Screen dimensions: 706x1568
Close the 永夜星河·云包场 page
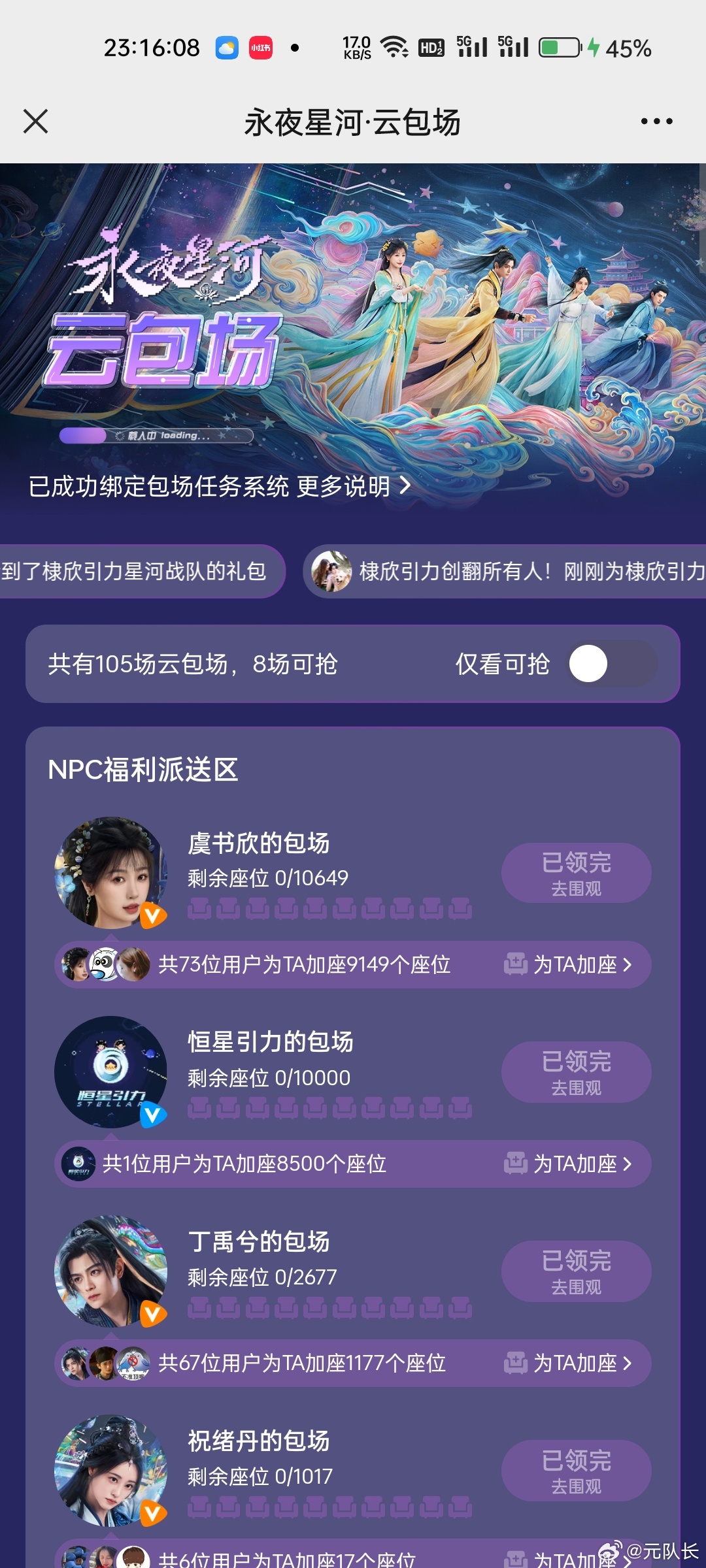(x=35, y=122)
